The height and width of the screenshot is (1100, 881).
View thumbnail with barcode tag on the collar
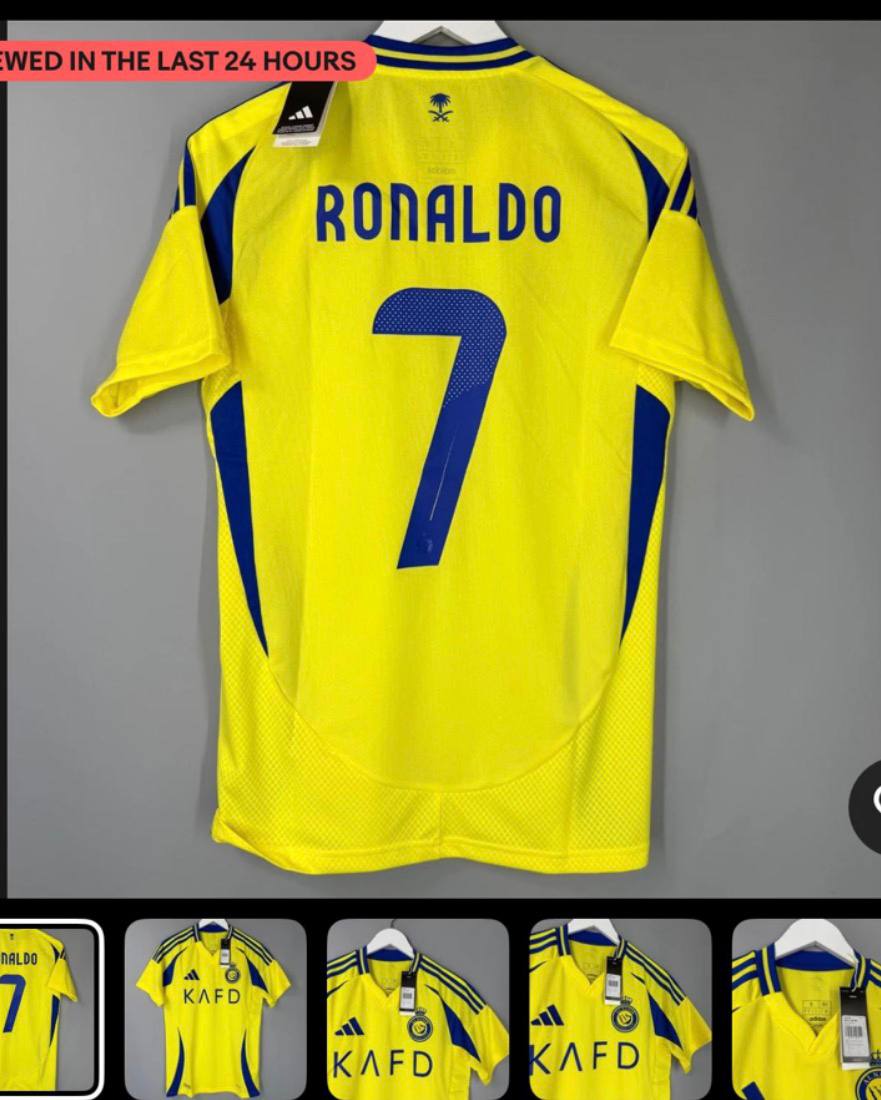[418, 1008]
